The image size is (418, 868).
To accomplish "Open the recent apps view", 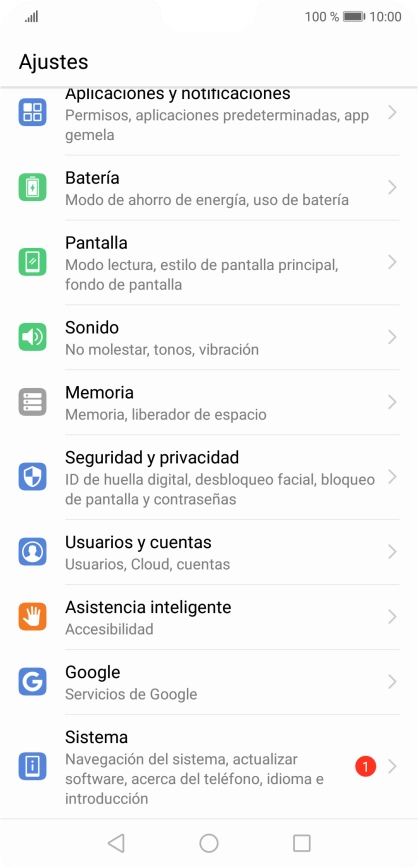I will click(x=302, y=843).
